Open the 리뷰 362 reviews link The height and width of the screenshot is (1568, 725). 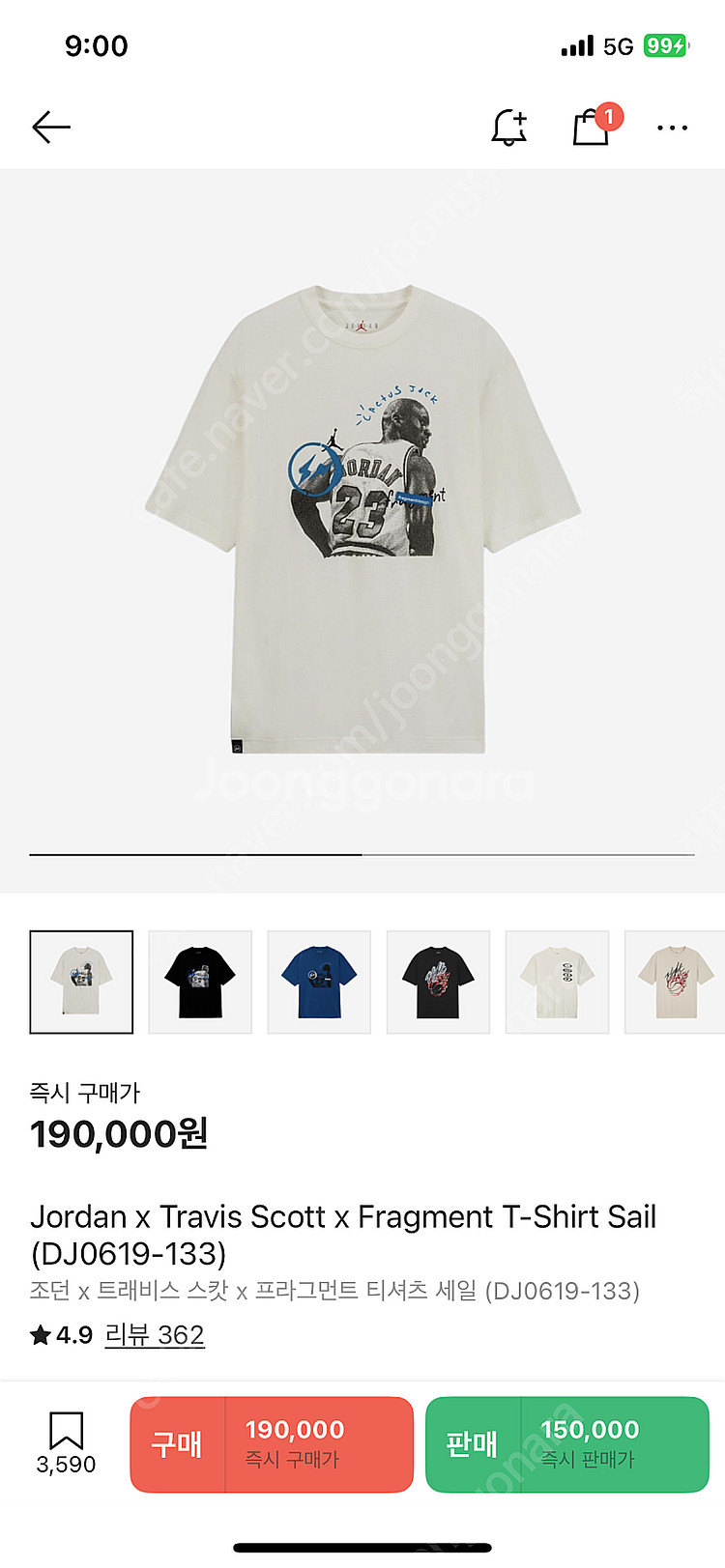(155, 1335)
